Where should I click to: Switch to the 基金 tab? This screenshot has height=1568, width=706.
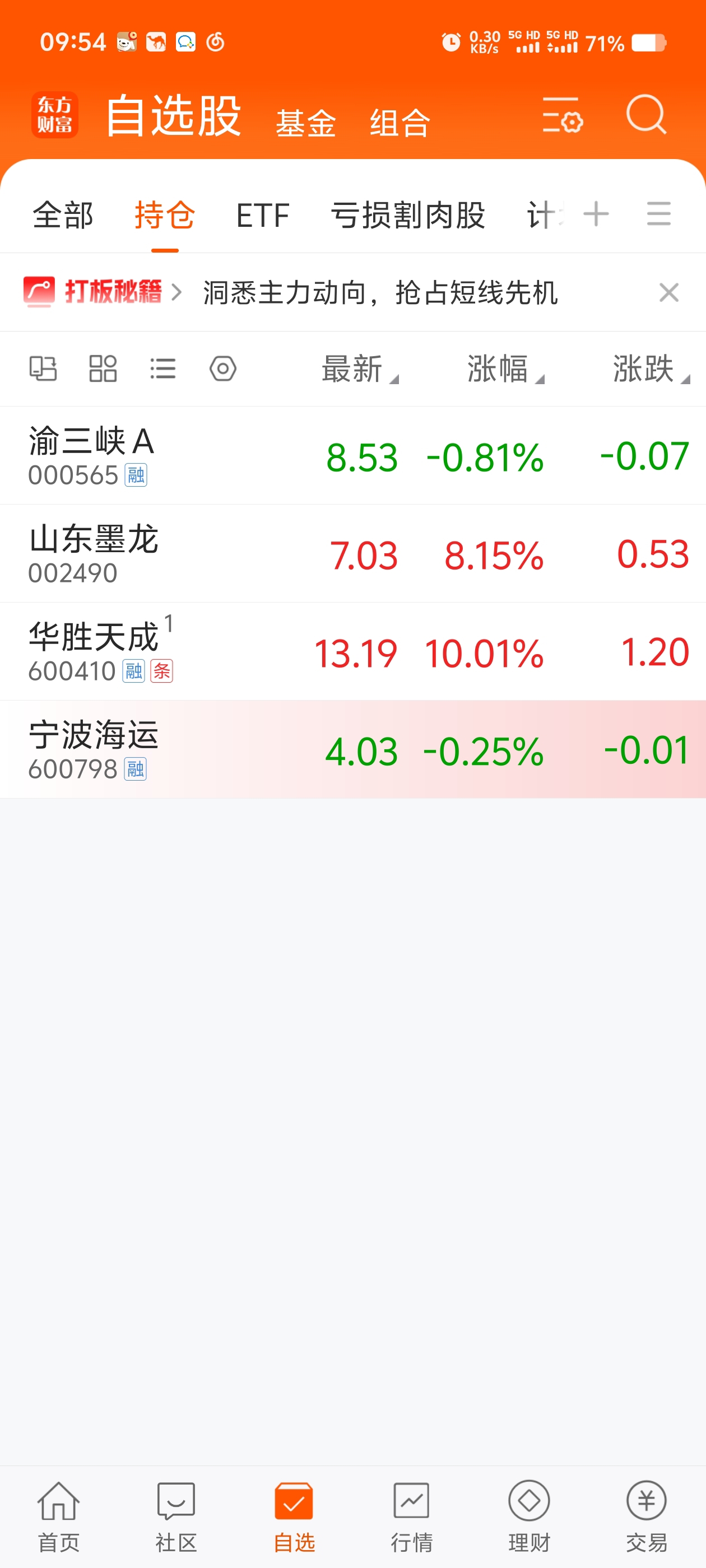306,123
